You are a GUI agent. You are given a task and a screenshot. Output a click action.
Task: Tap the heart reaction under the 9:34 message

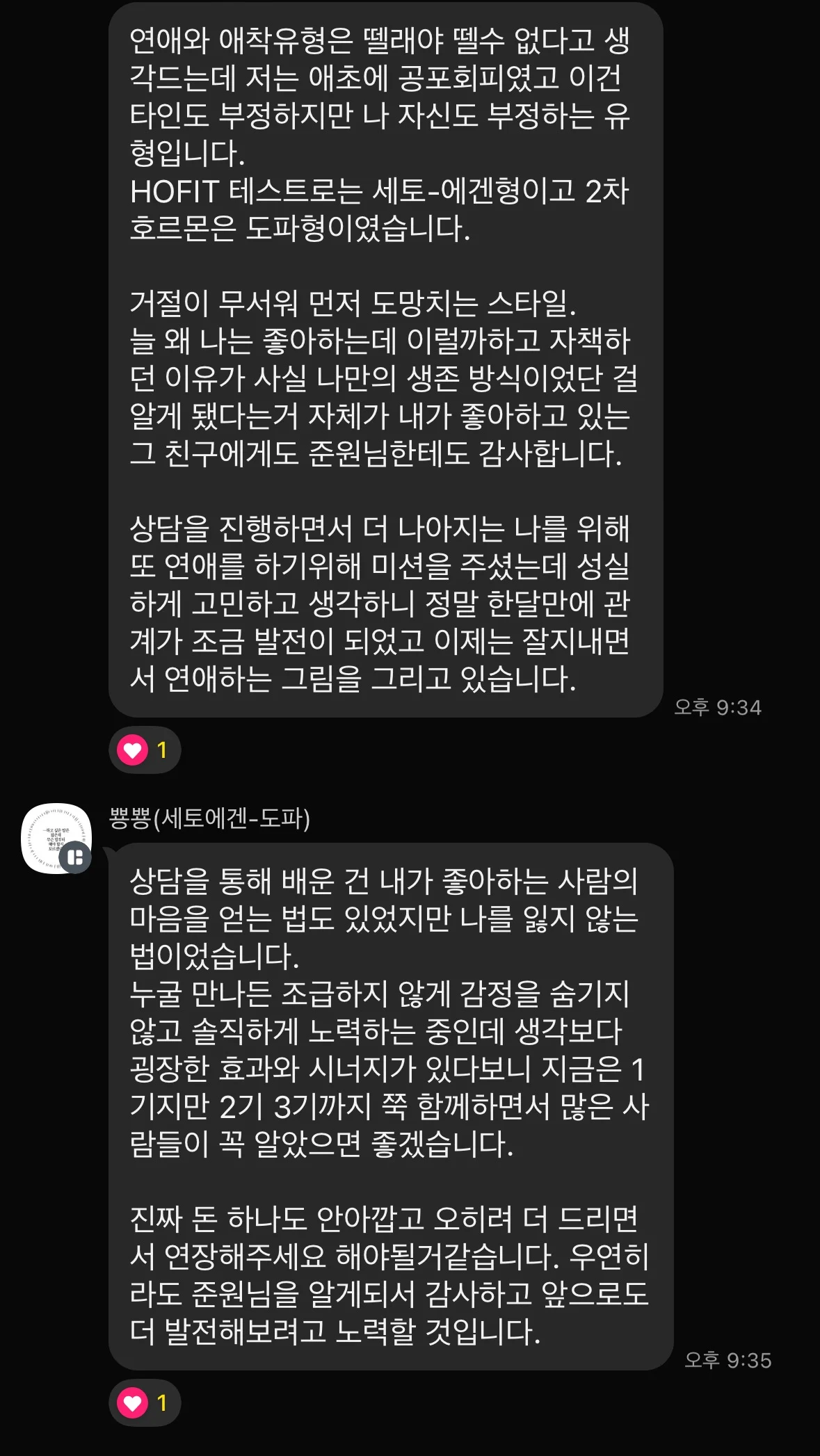pyautogui.click(x=144, y=750)
